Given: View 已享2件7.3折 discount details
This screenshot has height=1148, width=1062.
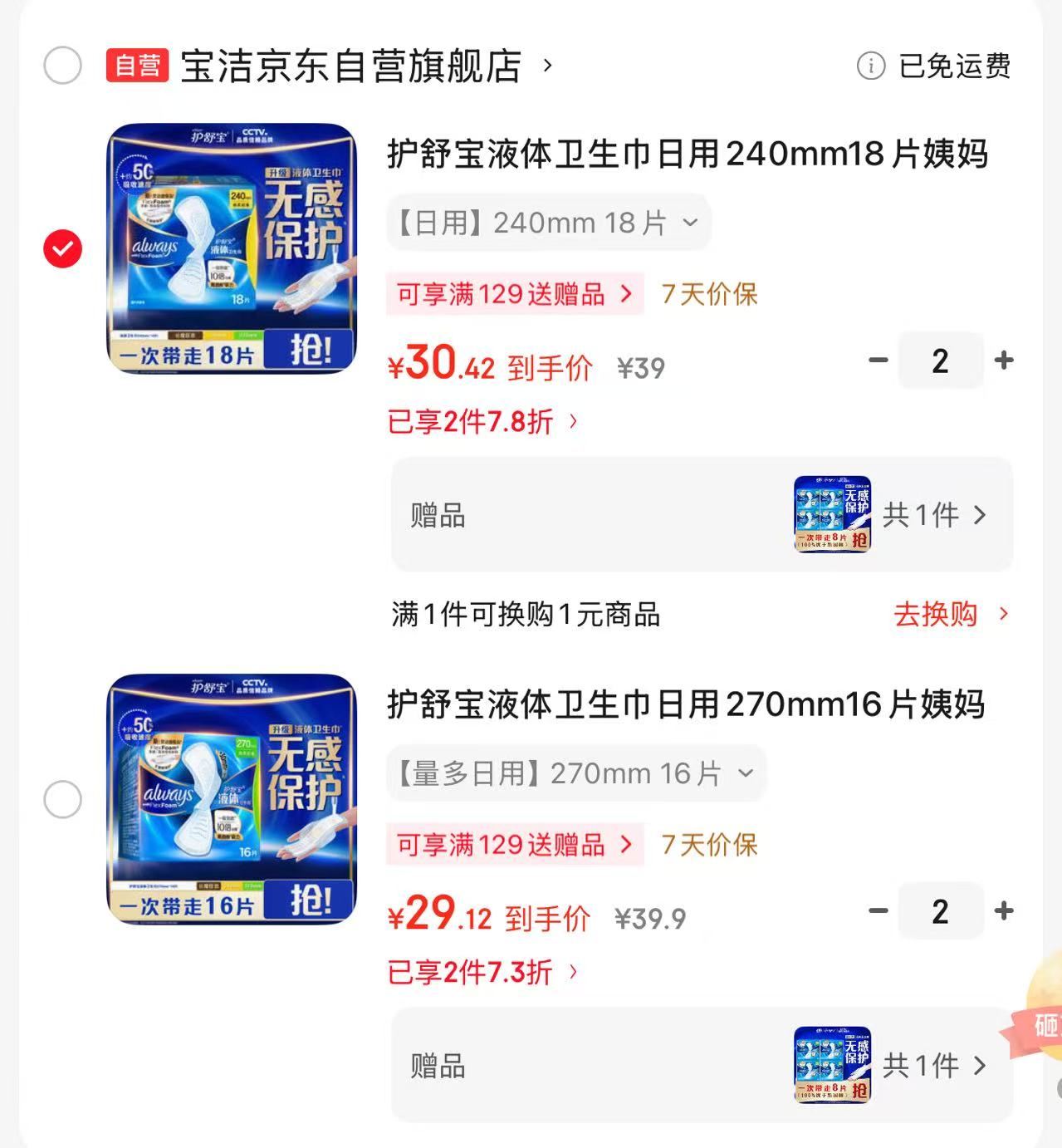Looking at the screenshot, I should point(482,972).
